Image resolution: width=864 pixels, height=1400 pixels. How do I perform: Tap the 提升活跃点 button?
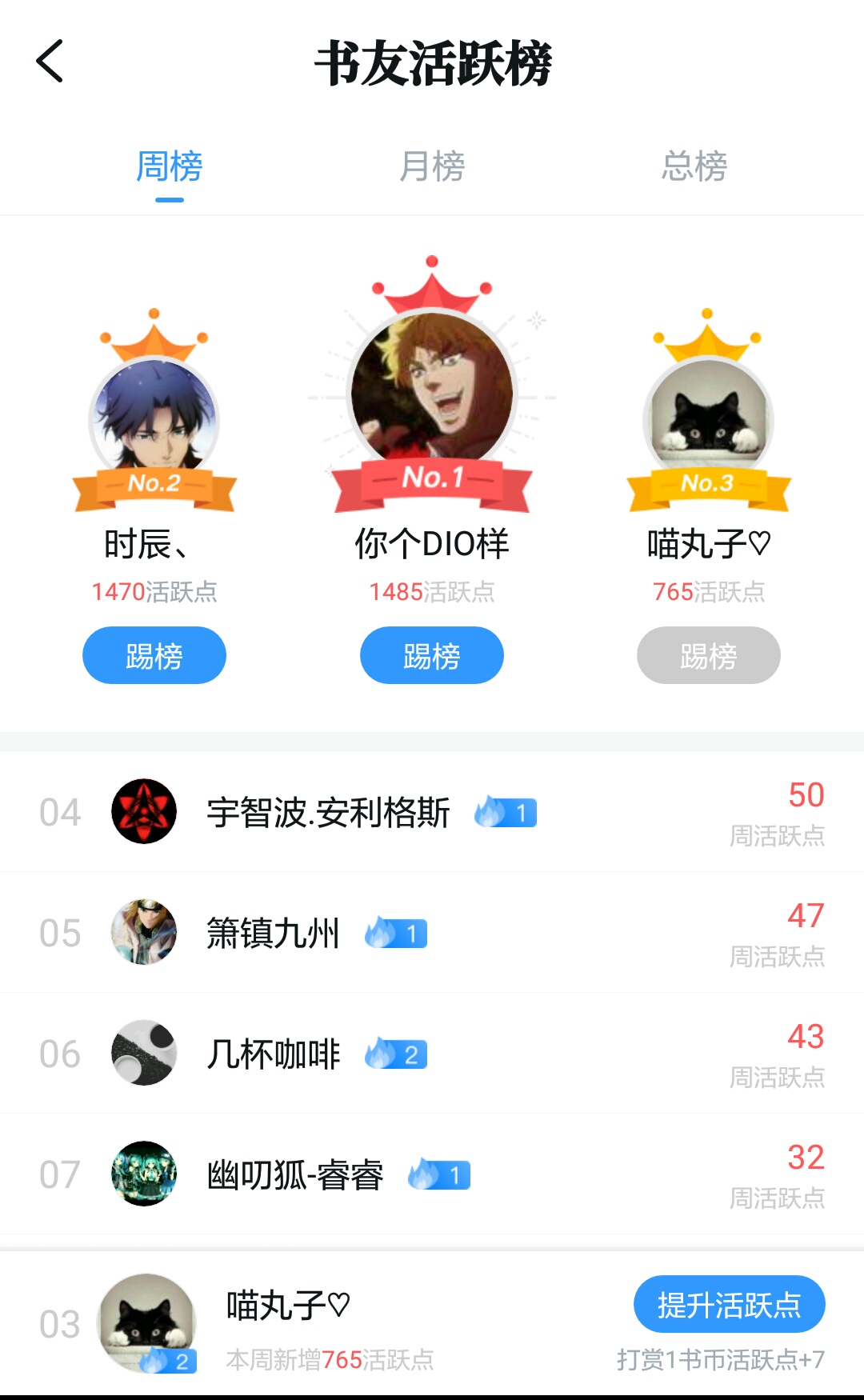[x=730, y=1304]
